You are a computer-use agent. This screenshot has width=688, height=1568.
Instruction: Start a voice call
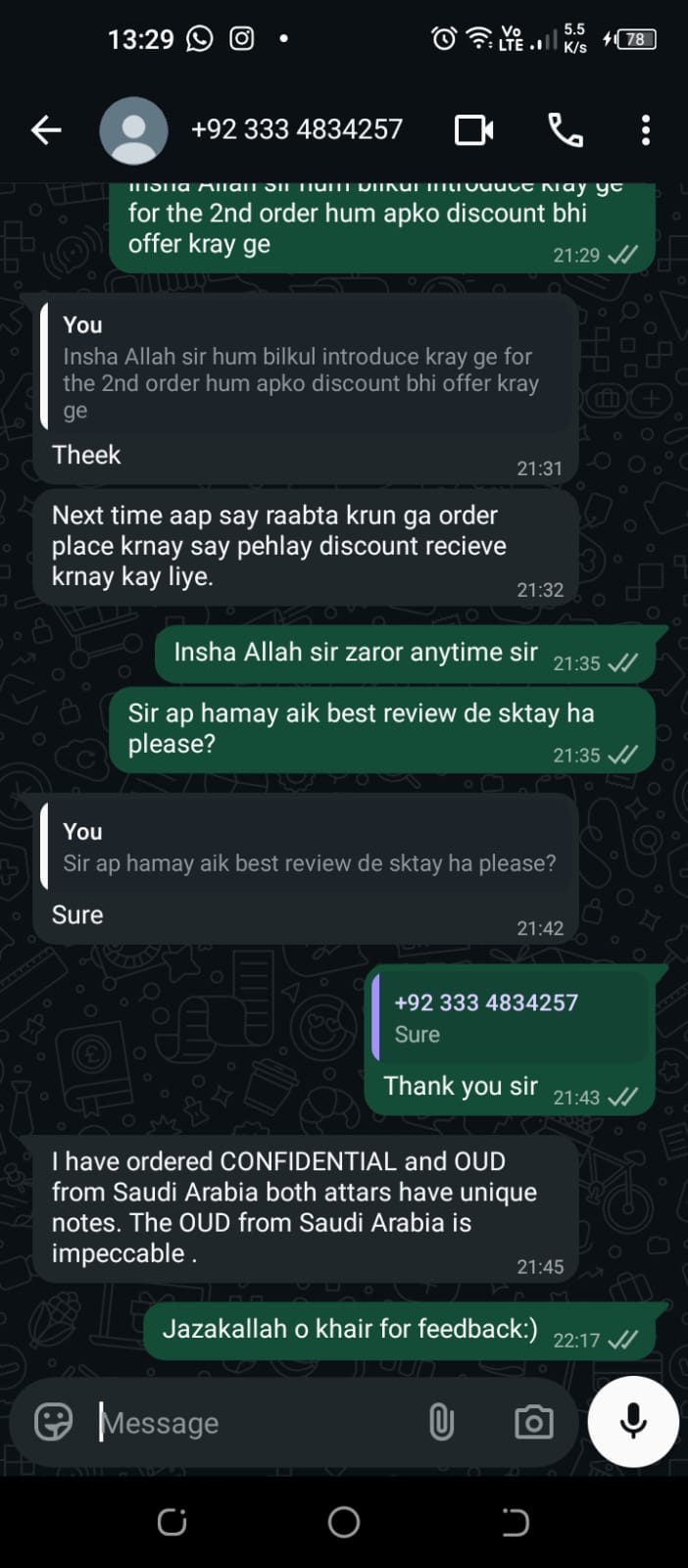(x=565, y=129)
